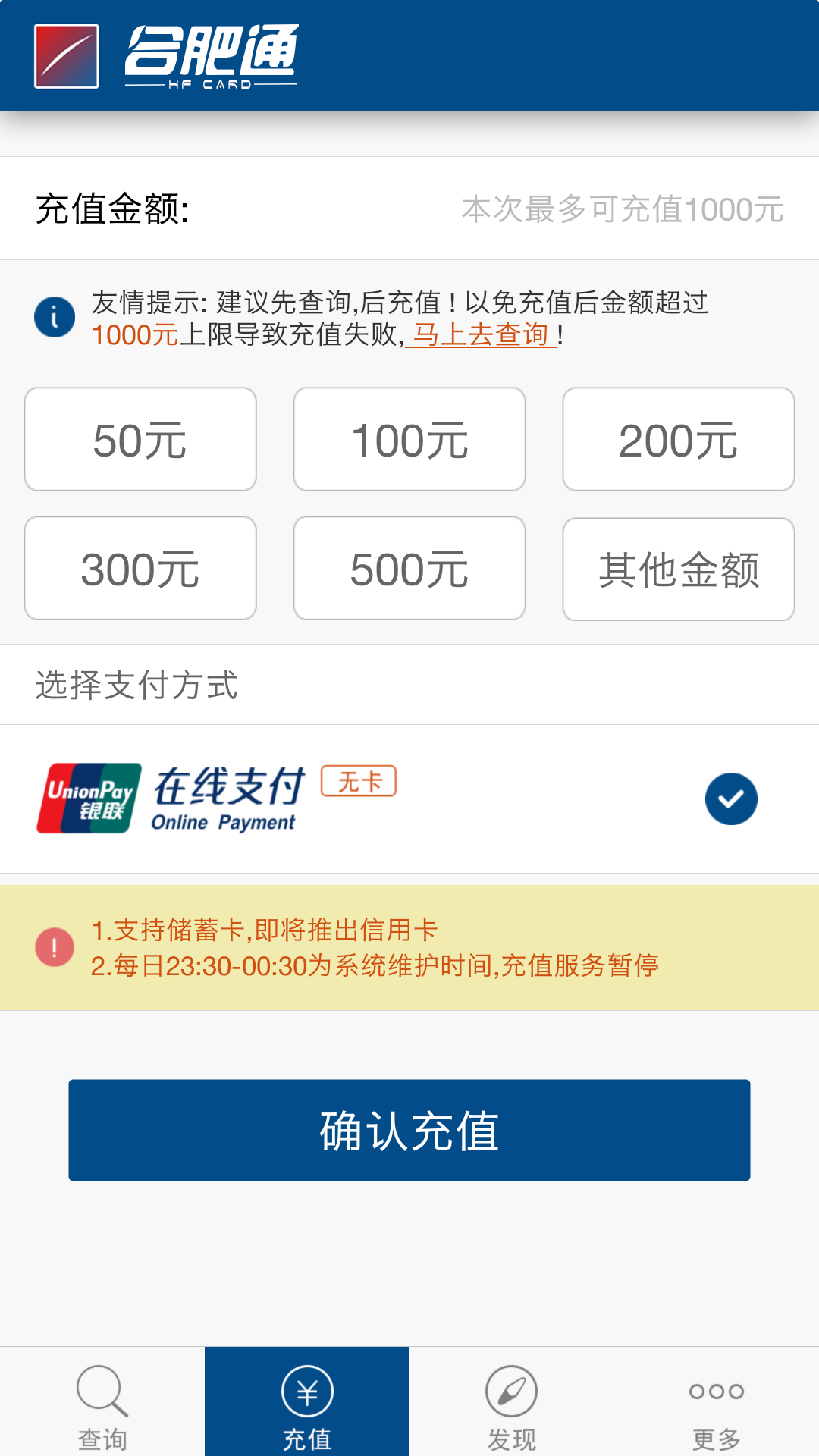The width and height of the screenshot is (819, 1456).
Task: Choose the 100元 recharge amount
Action: (409, 439)
